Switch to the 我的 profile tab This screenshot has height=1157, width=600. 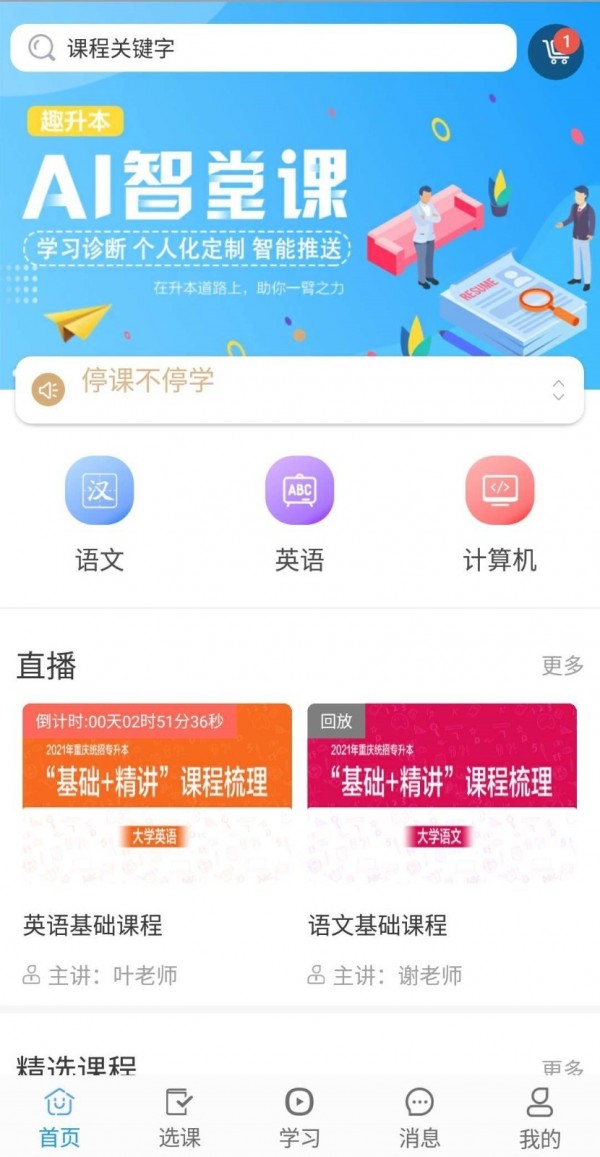pyautogui.click(x=539, y=1118)
